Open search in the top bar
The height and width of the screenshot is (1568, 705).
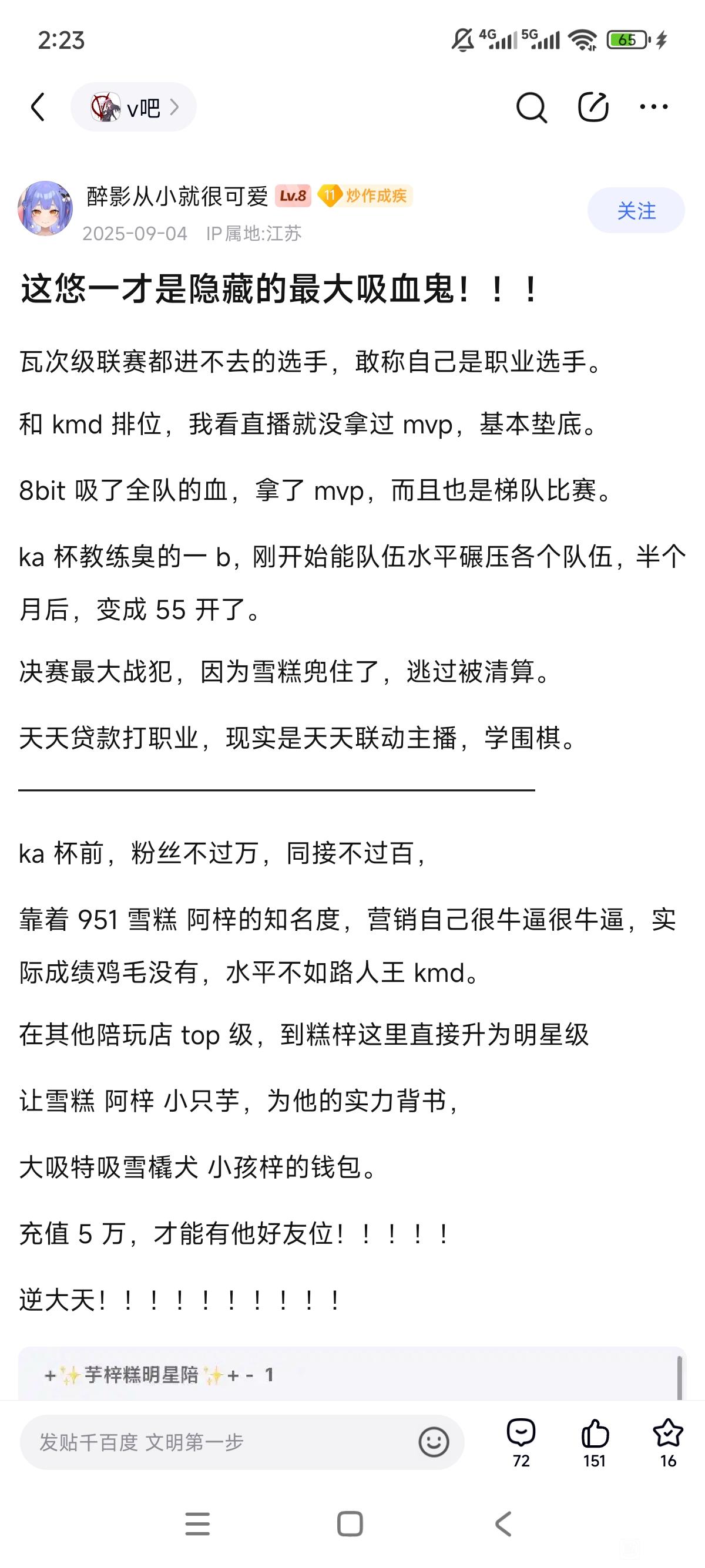(531, 107)
